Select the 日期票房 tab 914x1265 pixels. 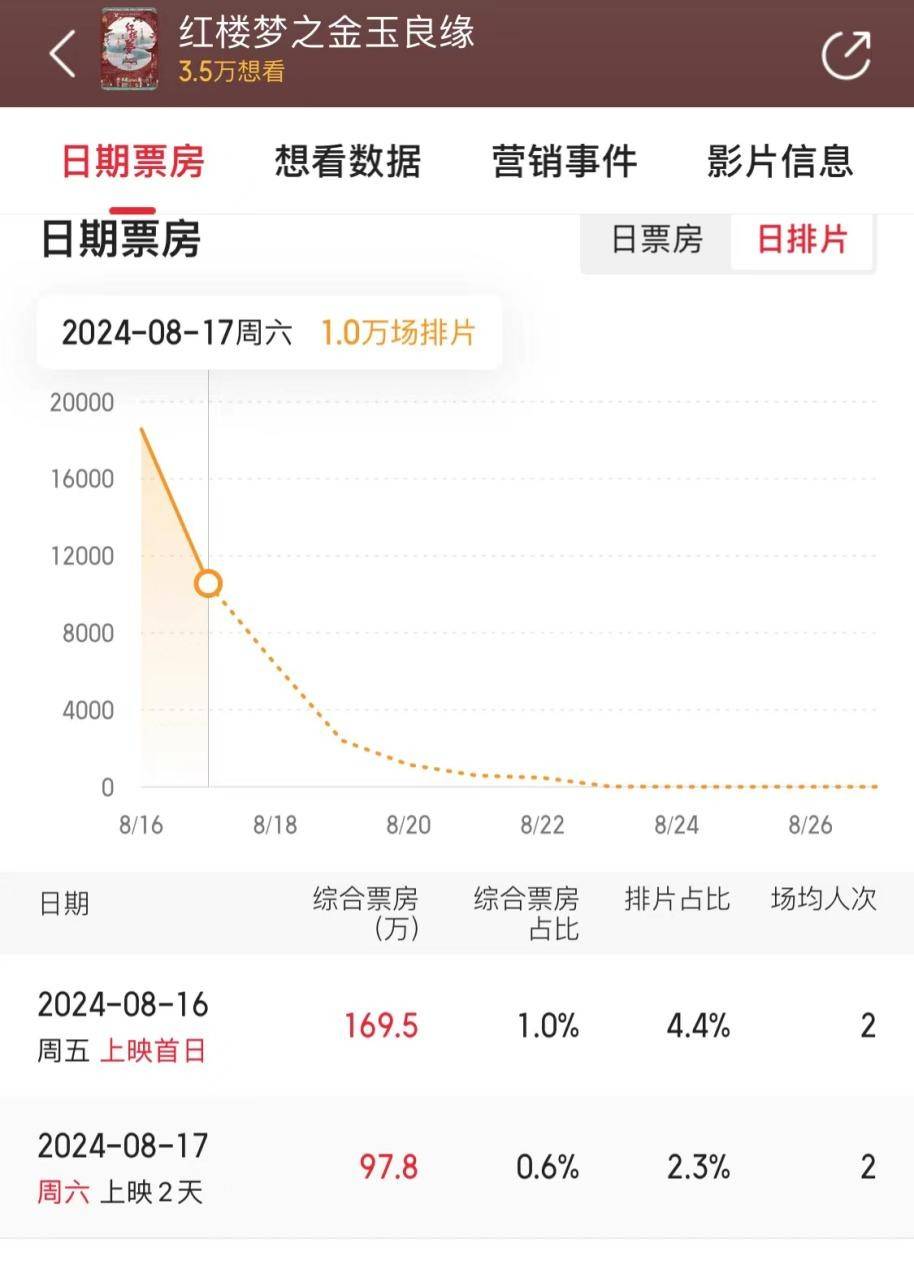coord(133,160)
